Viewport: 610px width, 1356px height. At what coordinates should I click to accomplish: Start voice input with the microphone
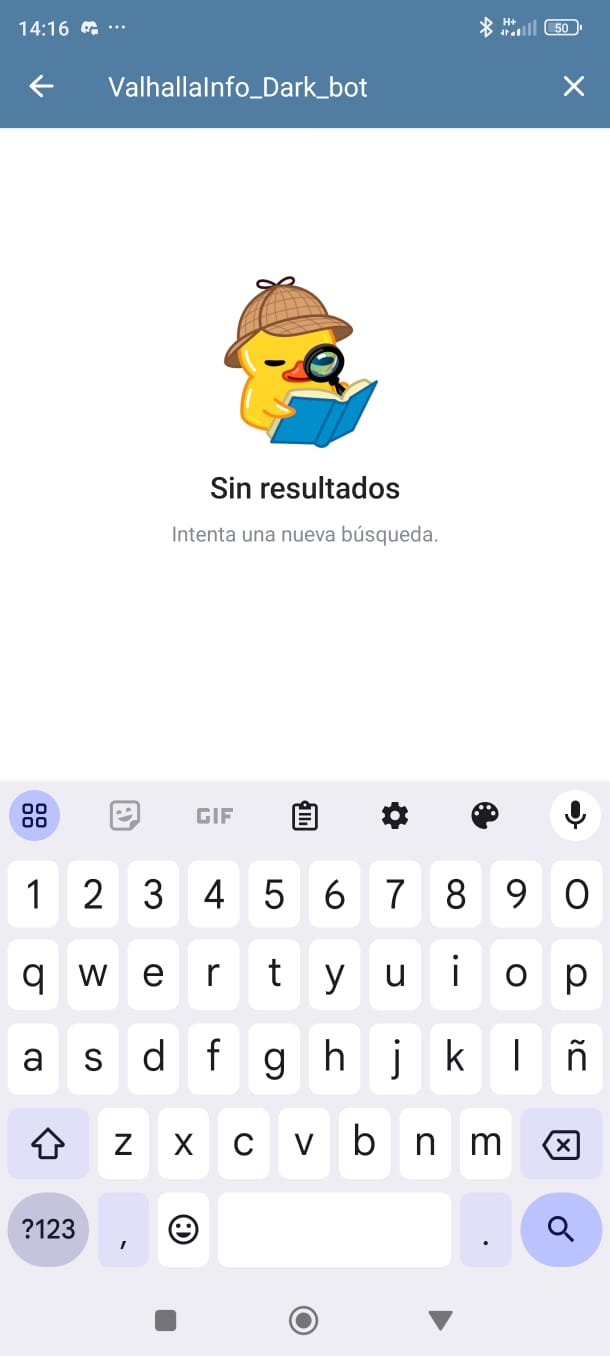pyautogui.click(x=575, y=816)
